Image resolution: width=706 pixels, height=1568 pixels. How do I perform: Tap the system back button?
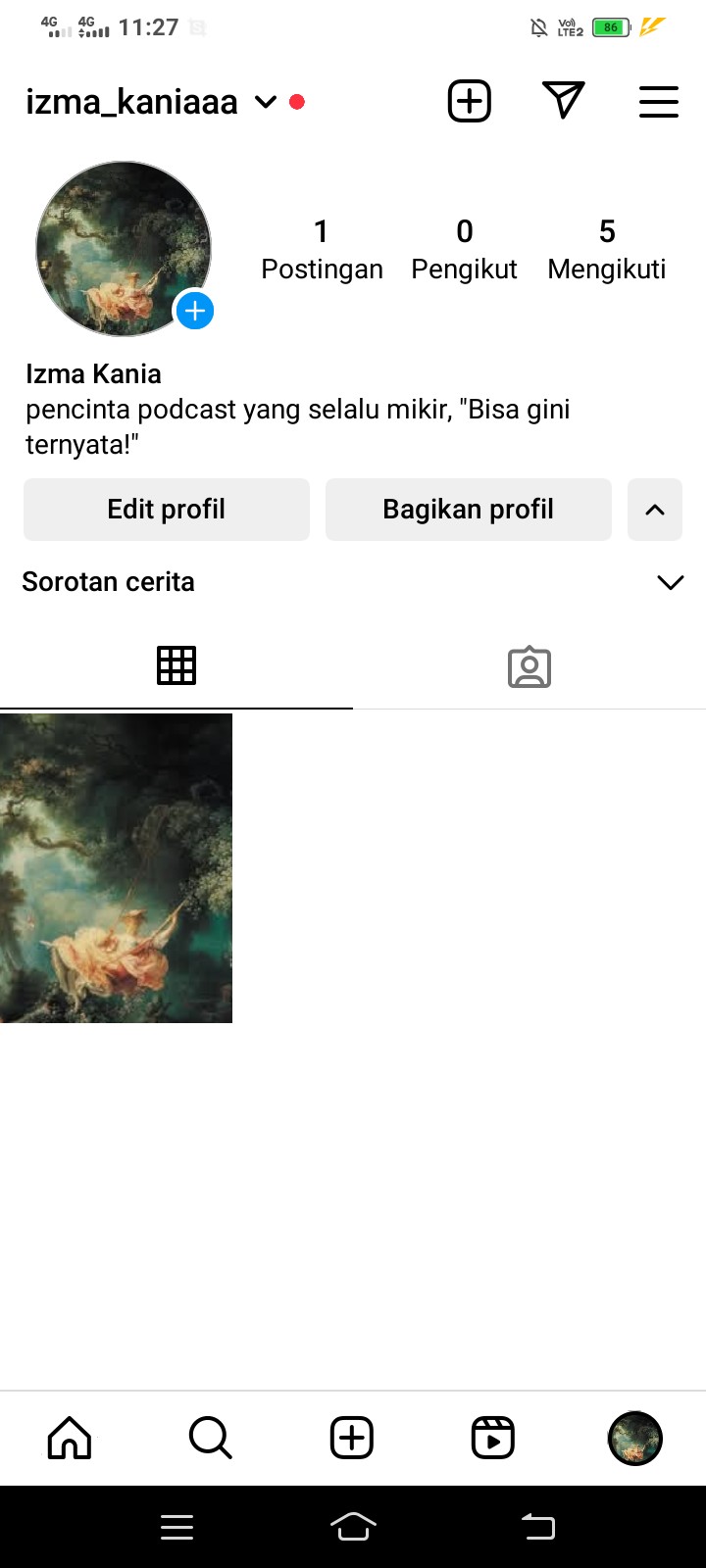pos(538,1526)
